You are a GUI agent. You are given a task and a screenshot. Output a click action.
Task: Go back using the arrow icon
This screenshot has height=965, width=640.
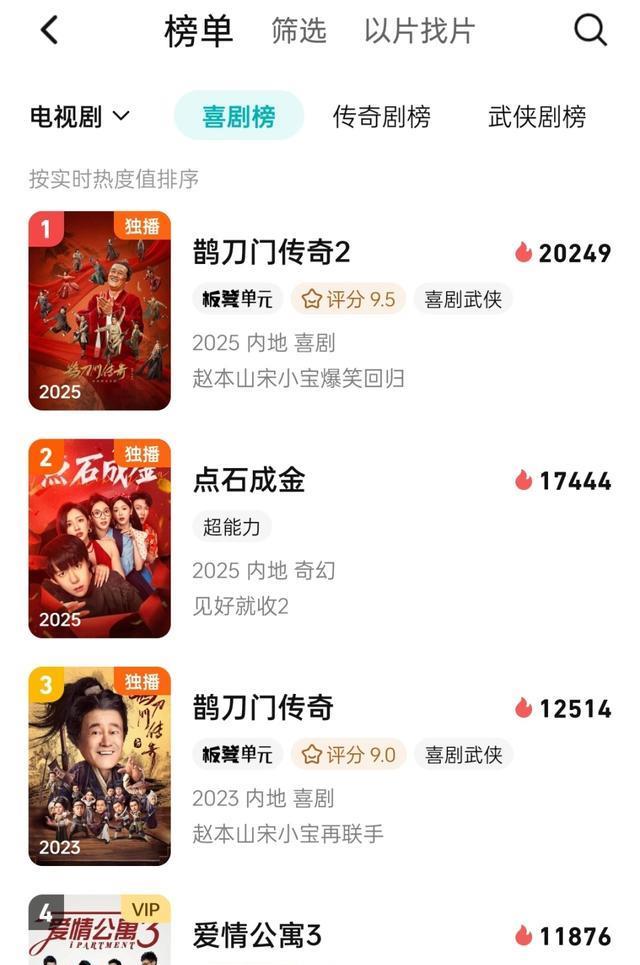pyautogui.click(x=49, y=31)
